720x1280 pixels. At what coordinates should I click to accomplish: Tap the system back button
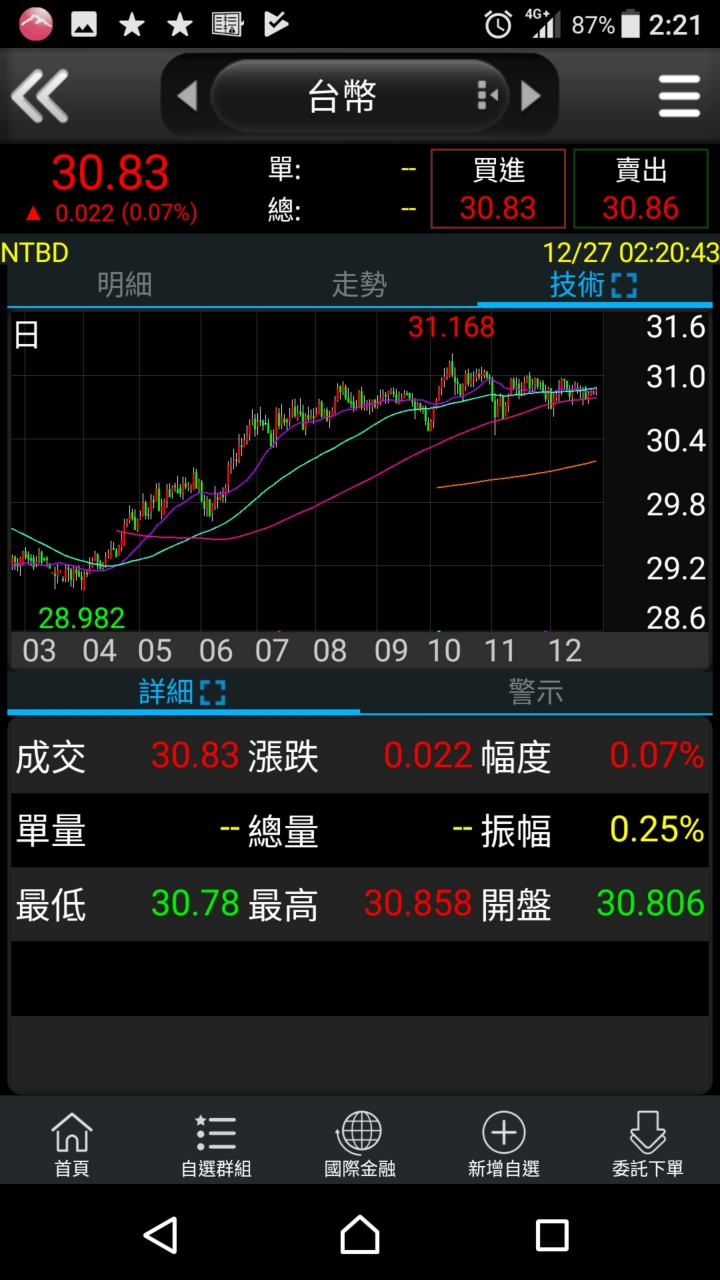pyautogui.click(x=161, y=1235)
